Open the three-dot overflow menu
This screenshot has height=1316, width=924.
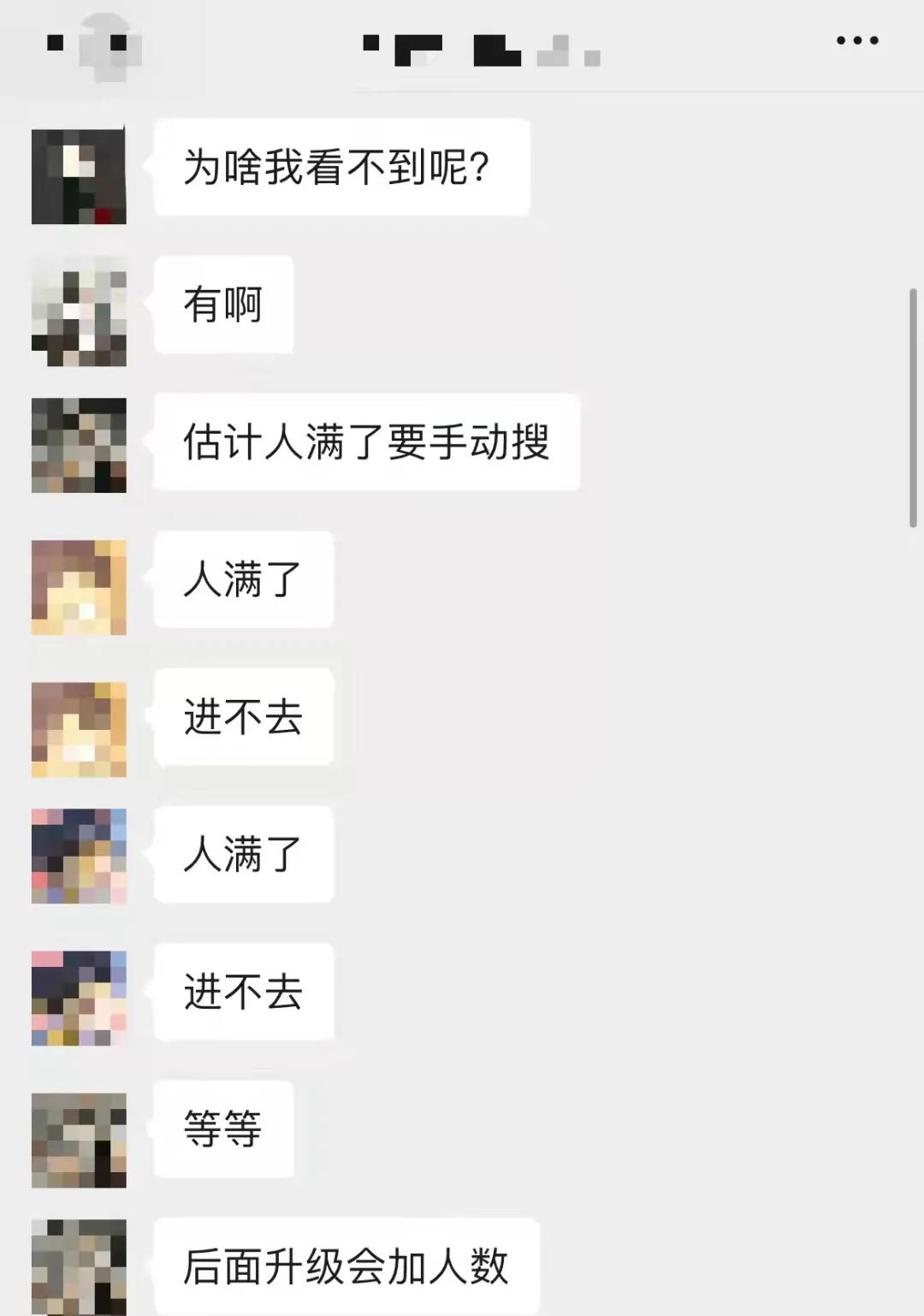pyautogui.click(x=857, y=40)
